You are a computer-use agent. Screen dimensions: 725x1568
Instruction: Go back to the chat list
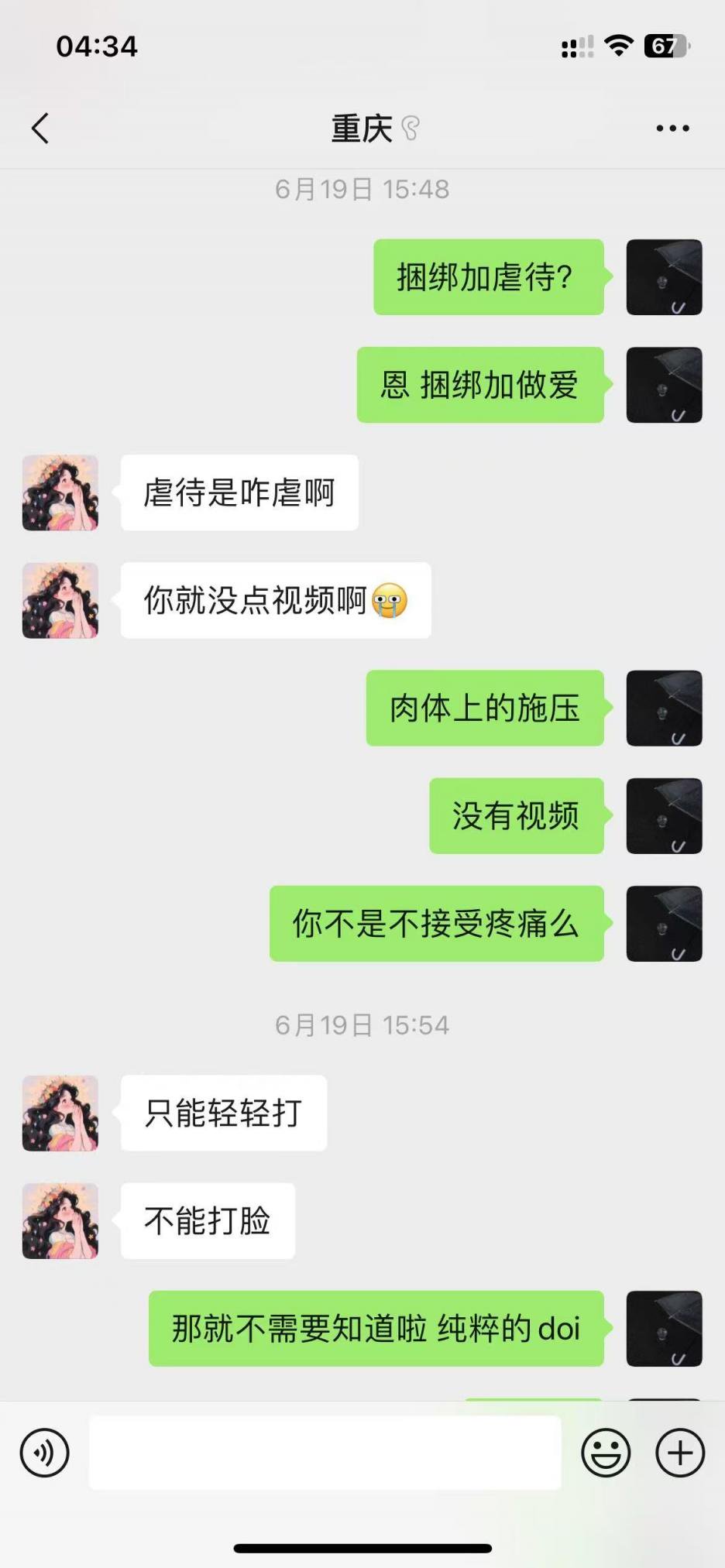(40, 129)
